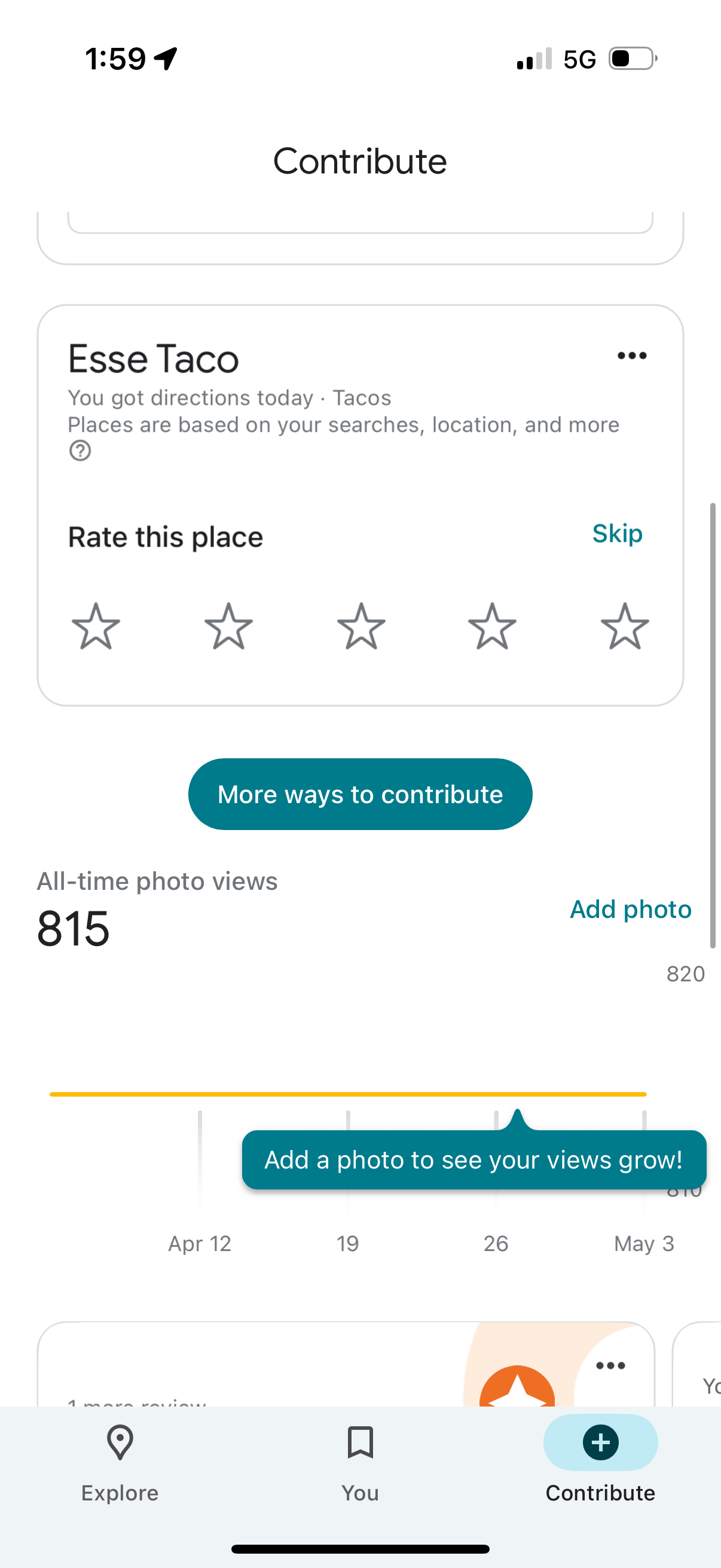Dismiss the photo views tooltip
Viewport: 721px width, 1568px height.
pyautogui.click(x=474, y=1160)
